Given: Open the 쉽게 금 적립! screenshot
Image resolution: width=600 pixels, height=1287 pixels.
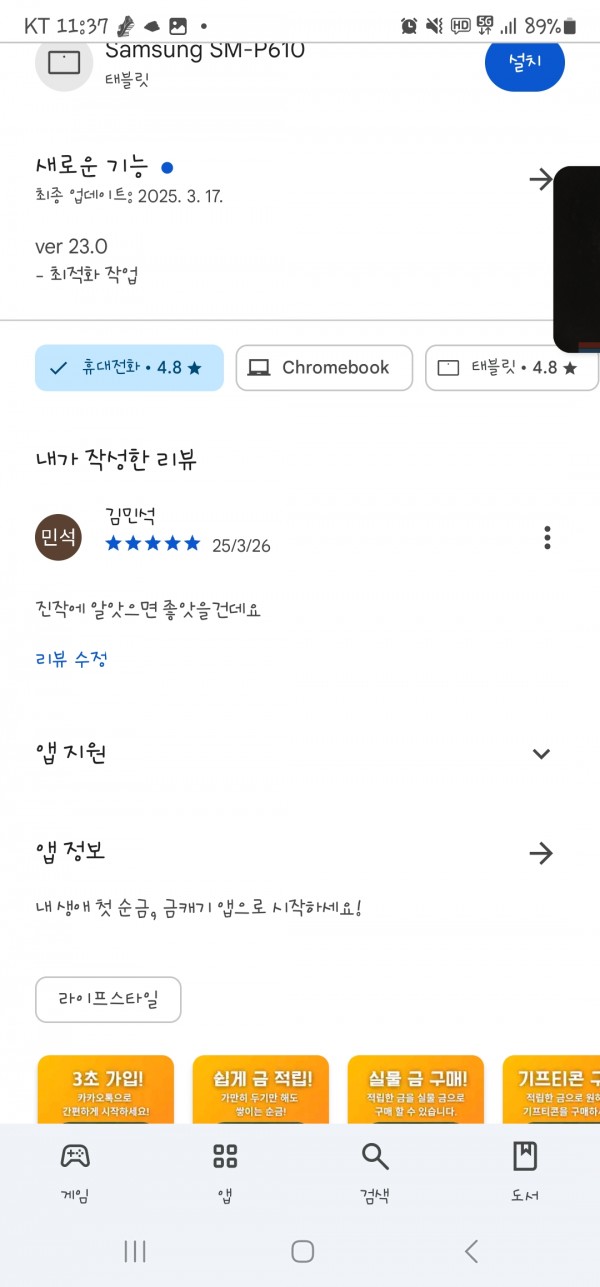Looking at the screenshot, I should [x=261, y=1090].
